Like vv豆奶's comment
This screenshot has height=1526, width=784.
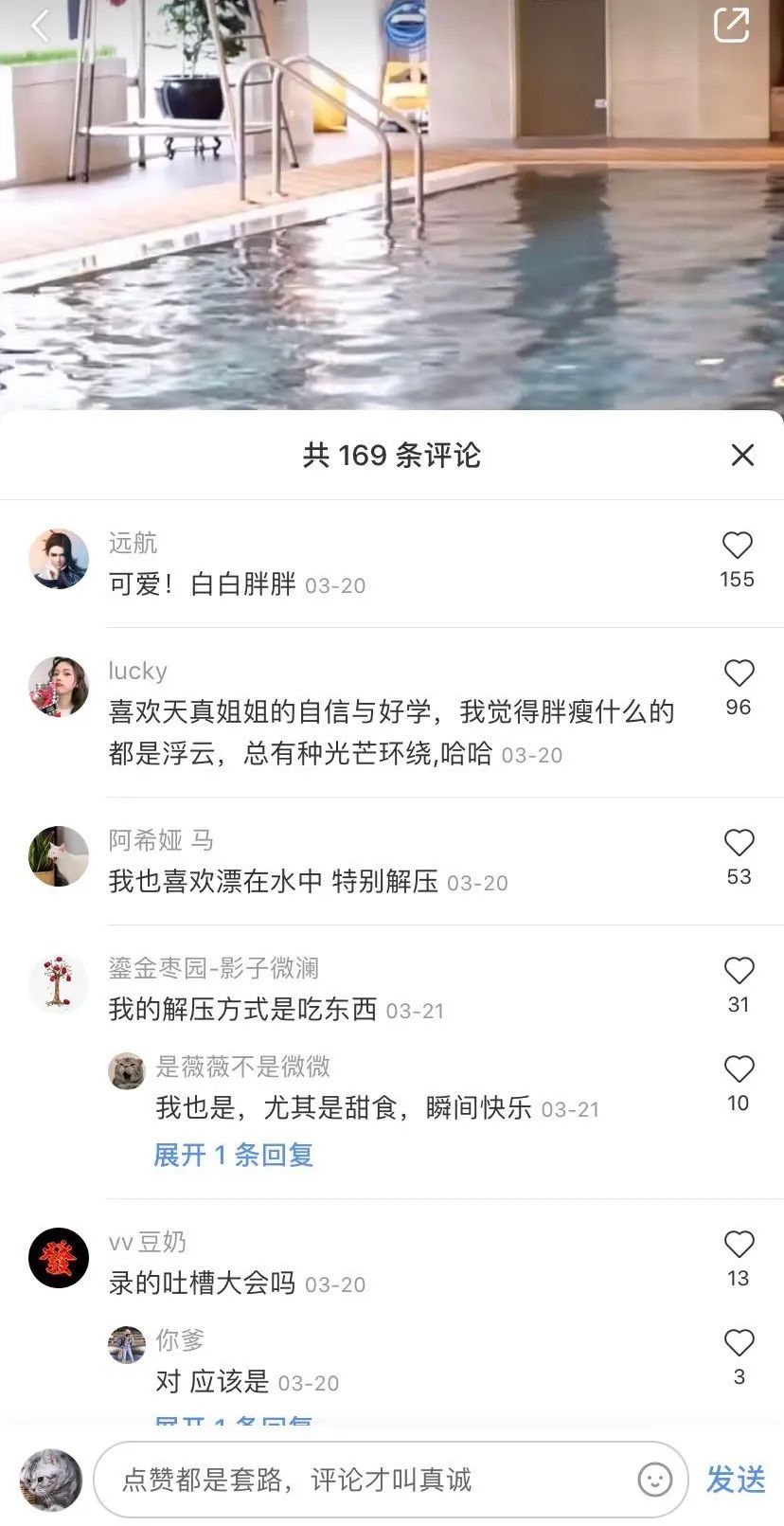pyautogui.click(x=739, y=1245)
